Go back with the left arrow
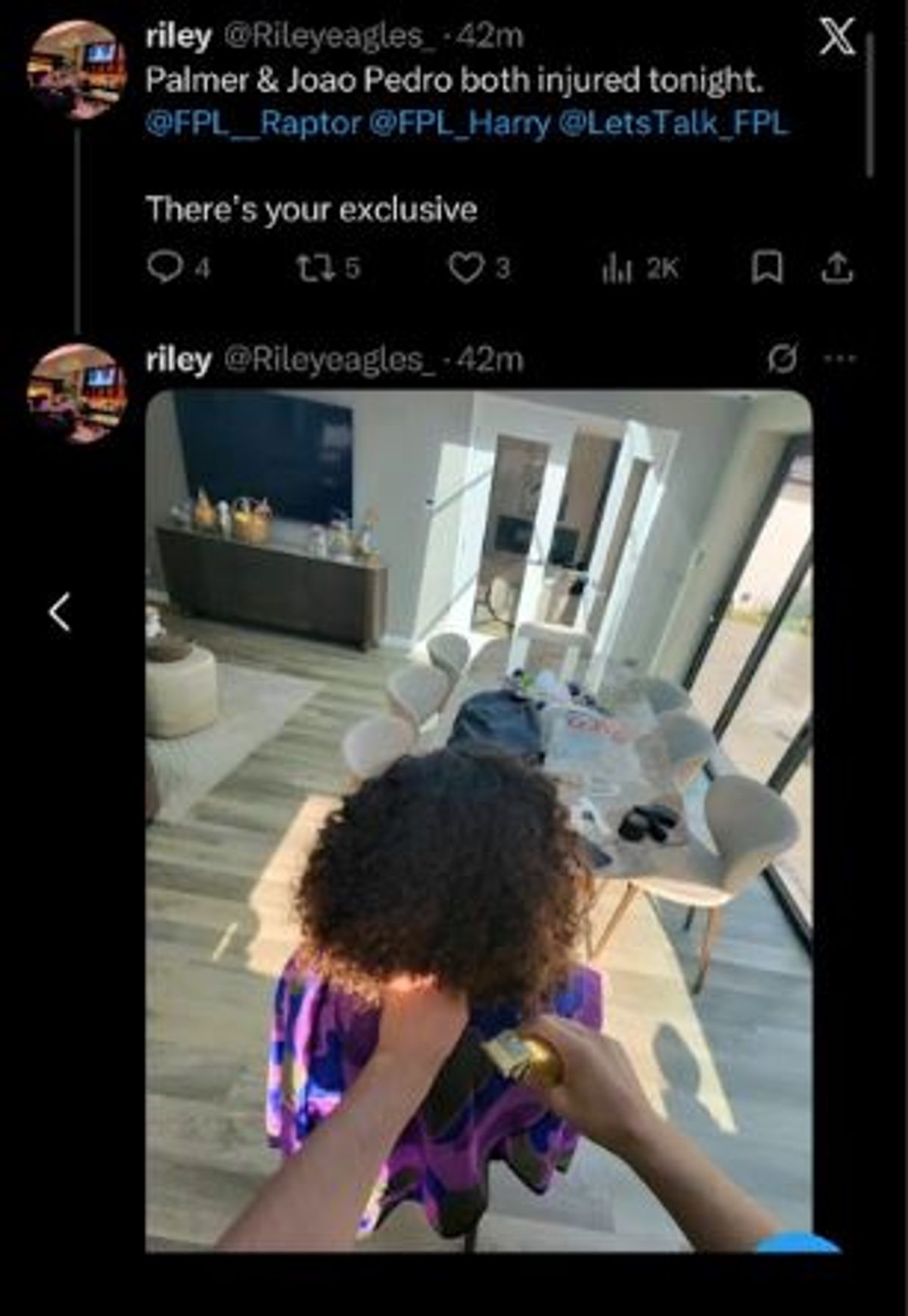 tap(60, 611)
